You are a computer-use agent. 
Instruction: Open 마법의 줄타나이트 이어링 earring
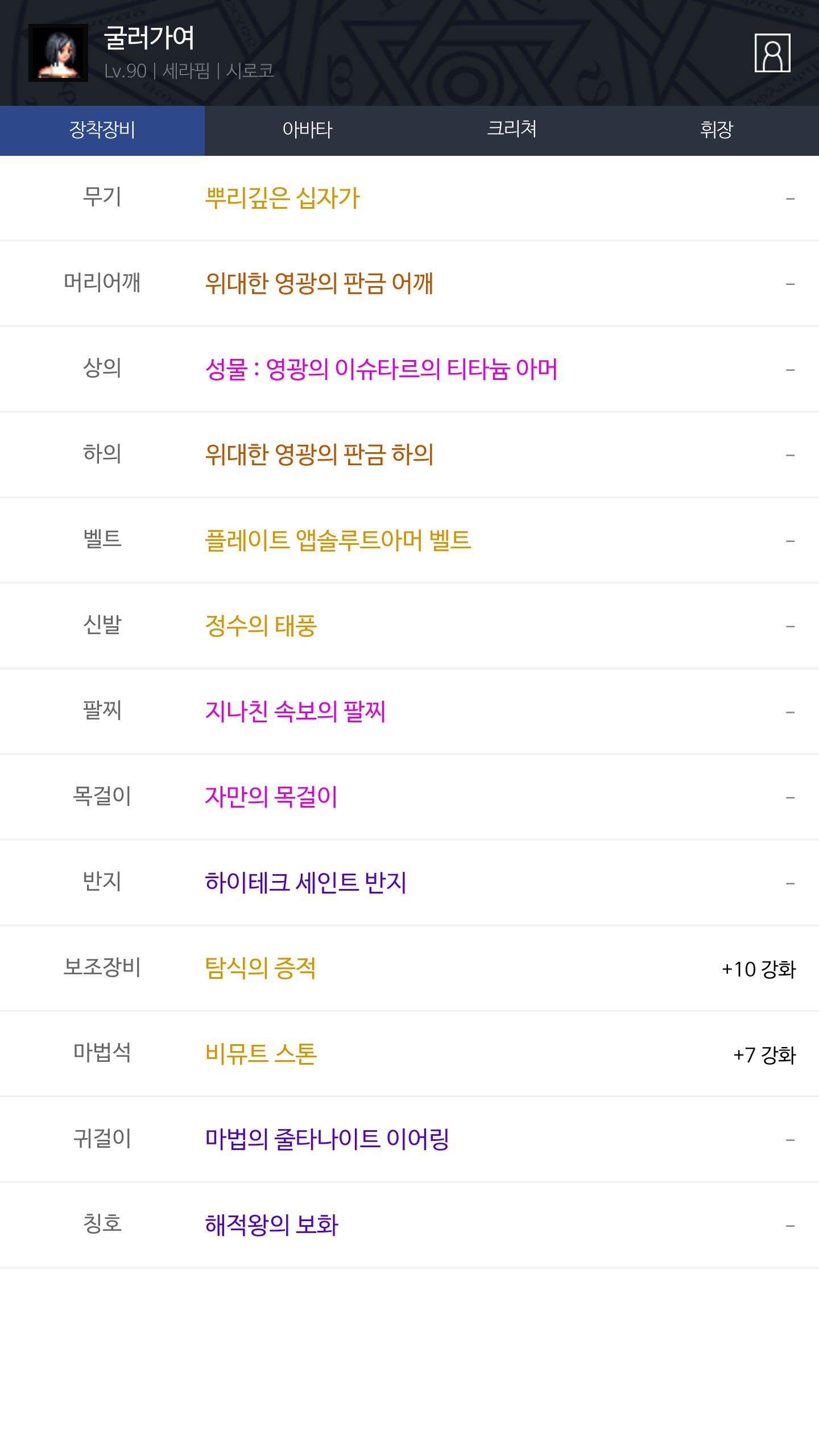coord(327,1139)
